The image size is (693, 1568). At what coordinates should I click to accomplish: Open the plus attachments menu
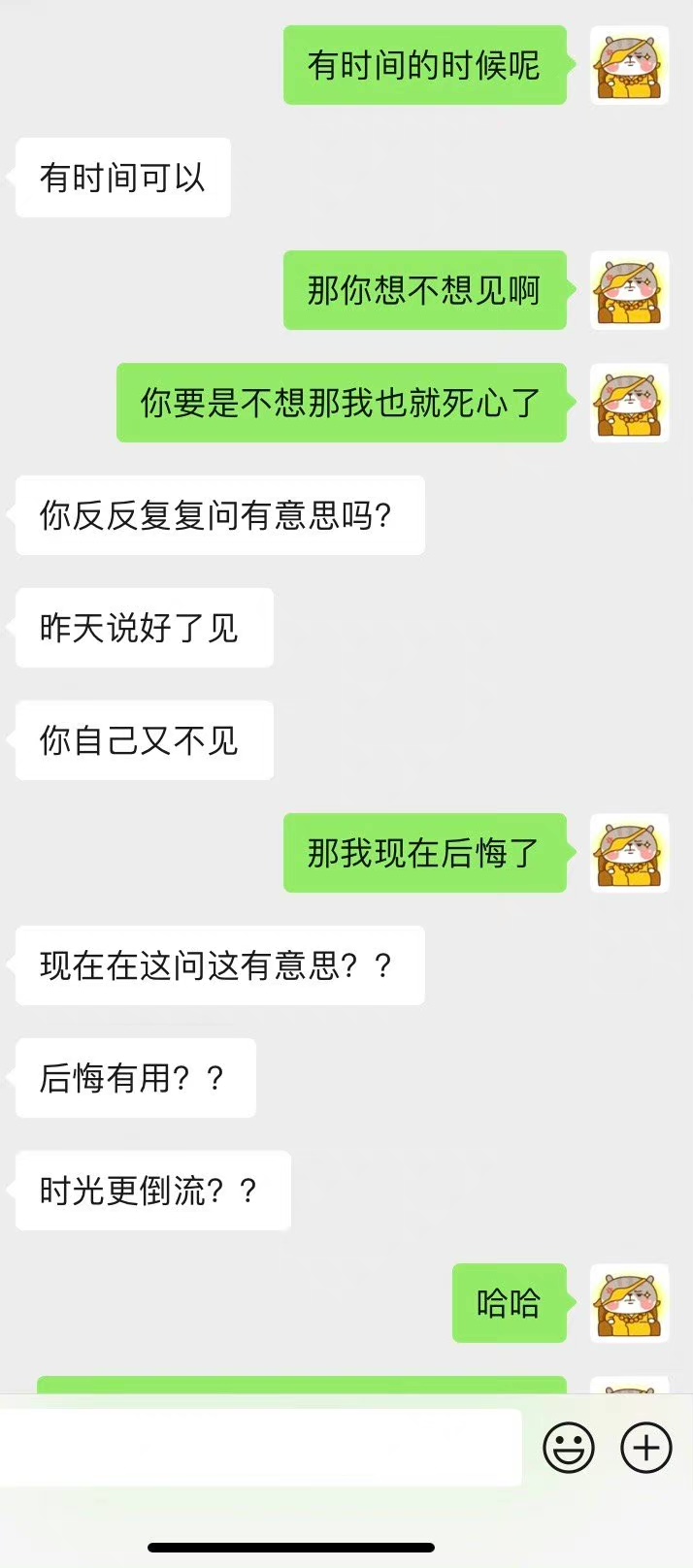(x=646, y=1448)
